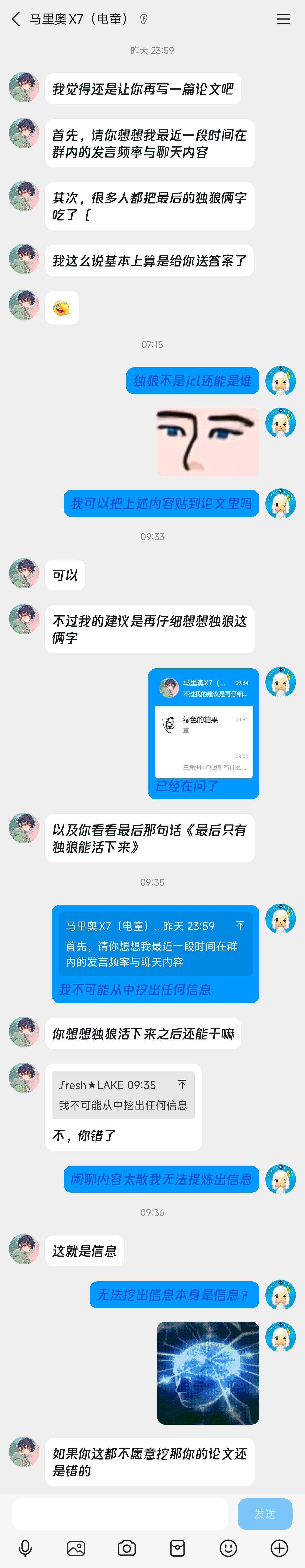Open own avatar next to 独狼不是jcl还能是谁
This screenshot has width=305, height=1568.
click(280, 381)
